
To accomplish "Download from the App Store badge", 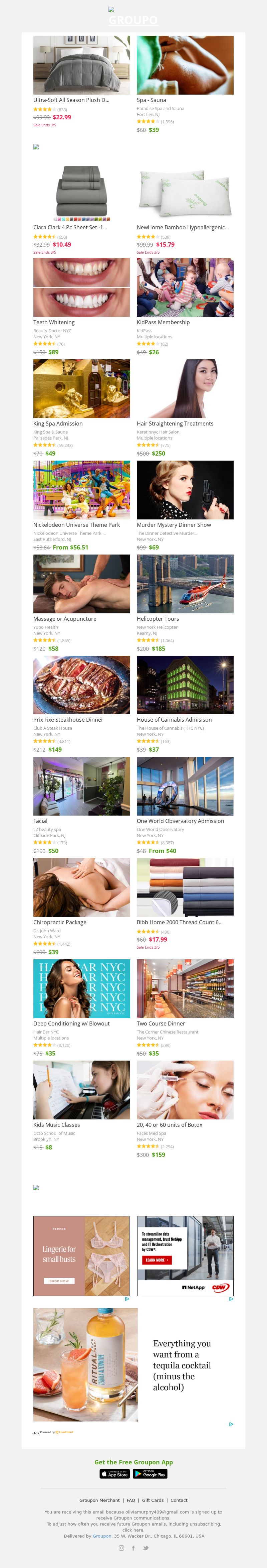I will pyautogui.click(x=115, y=1474).
